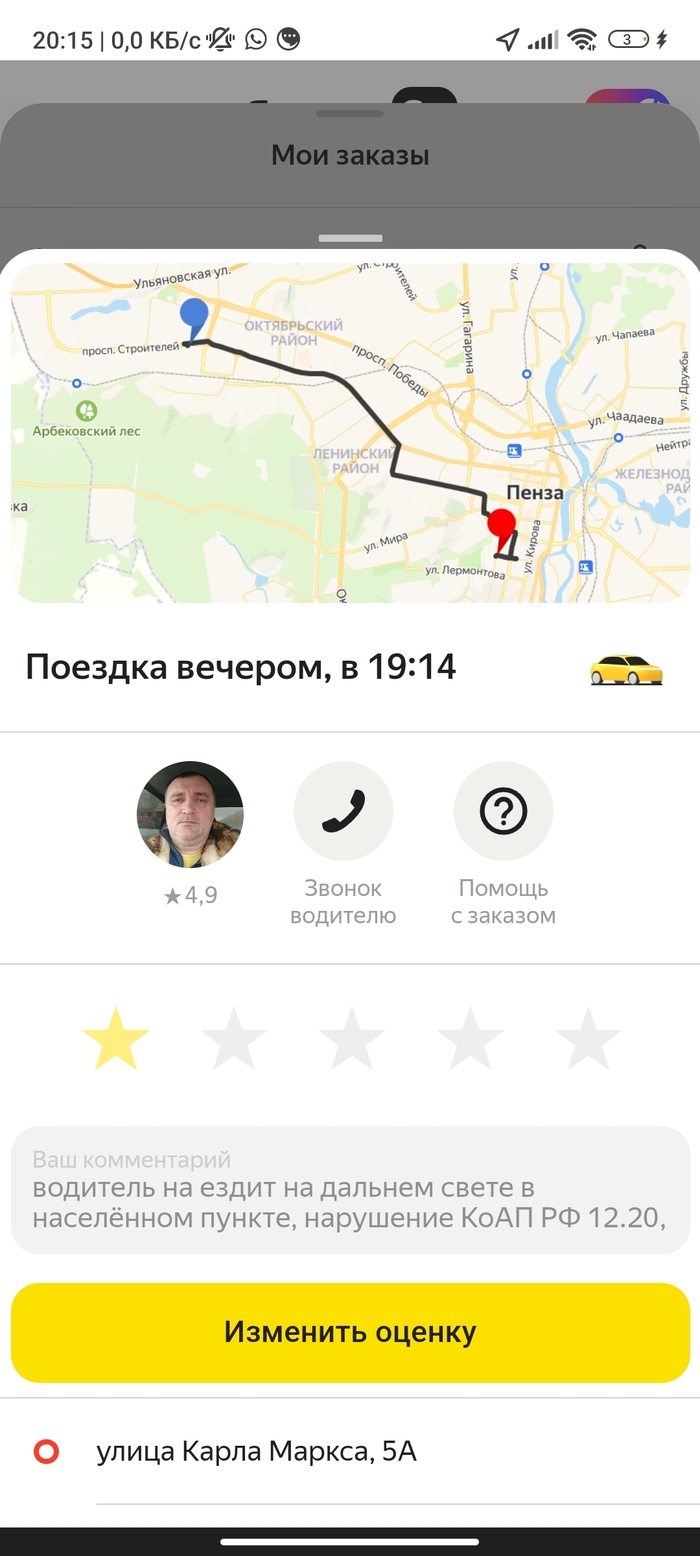Set the rating to one star

[x=116, y=1039]
